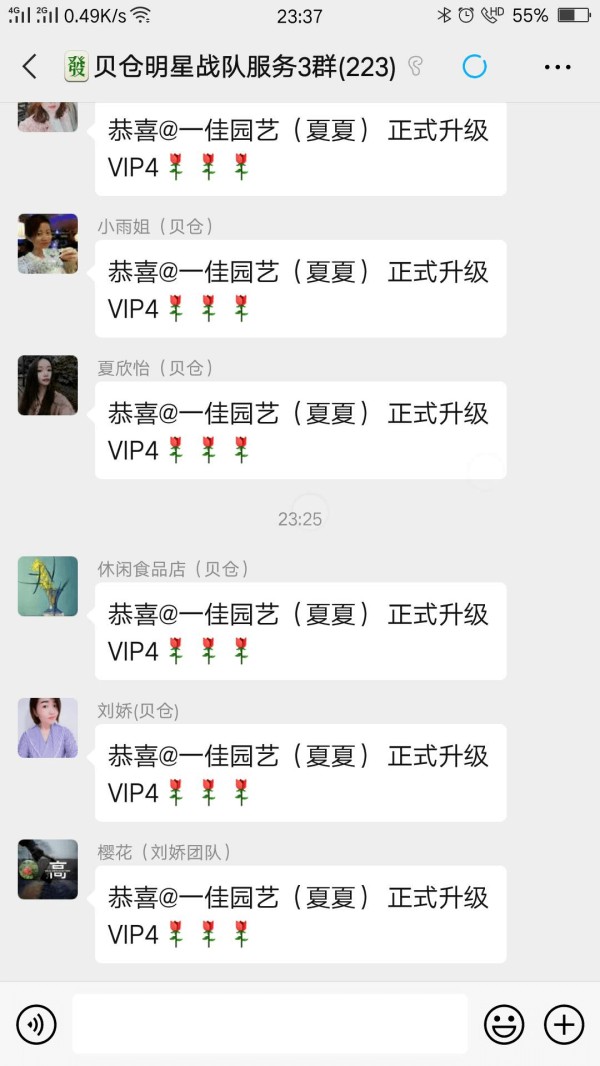Open avatar of 休闲食品店（贝仓）

(48, 586)
